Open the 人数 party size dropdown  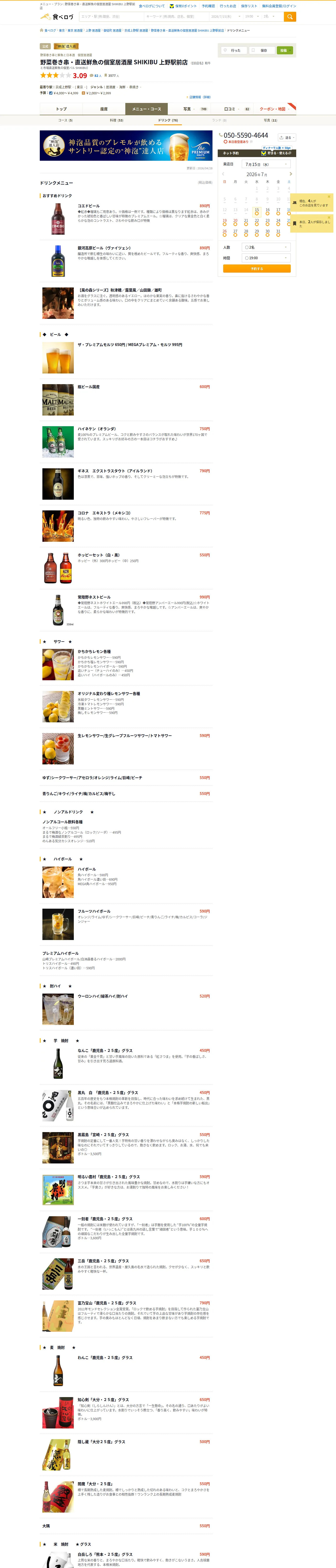[266, 247]
